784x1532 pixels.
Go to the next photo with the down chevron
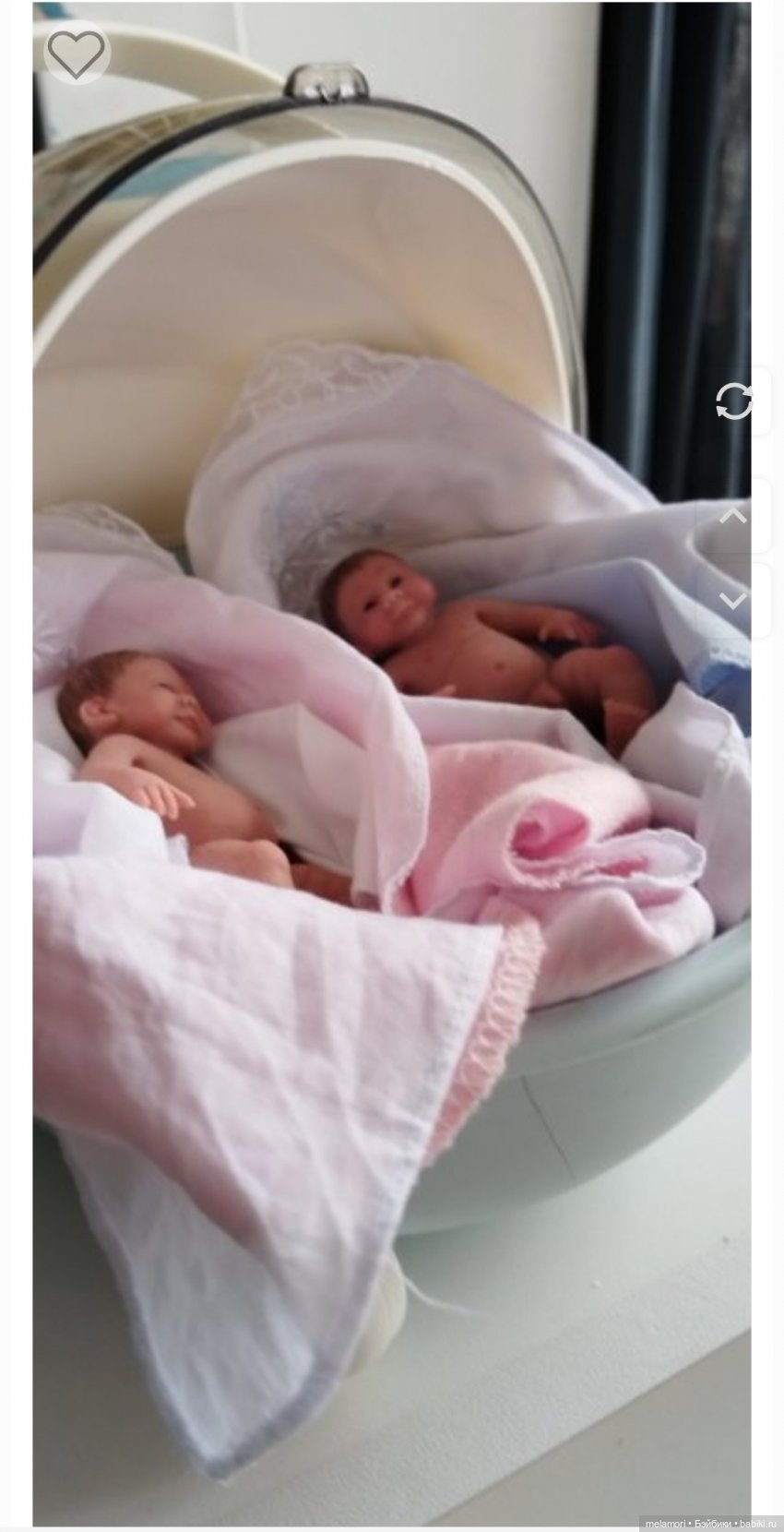coord(733,601)
